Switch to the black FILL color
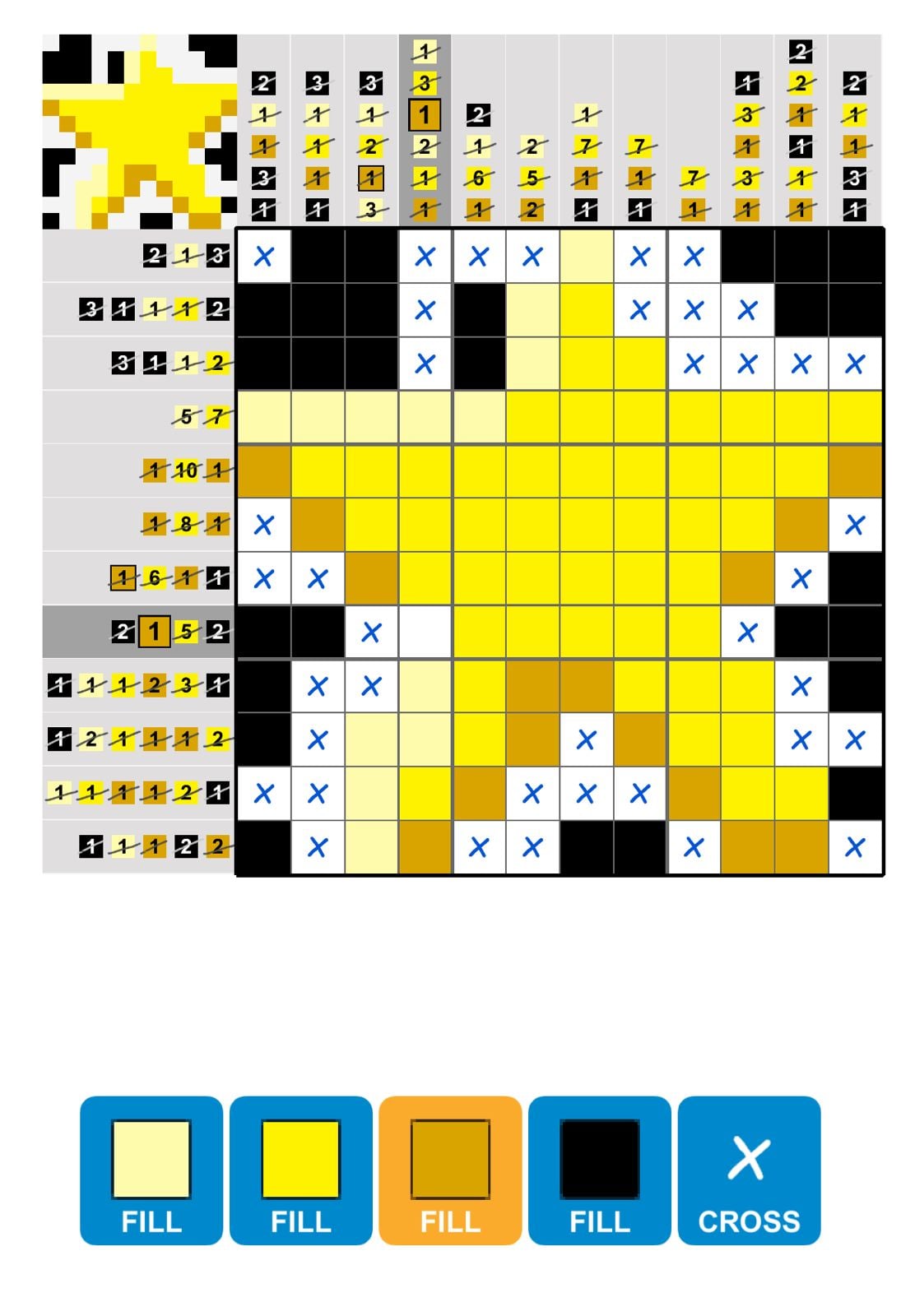Screen dimensions: 901x1316 (599, 1169)
